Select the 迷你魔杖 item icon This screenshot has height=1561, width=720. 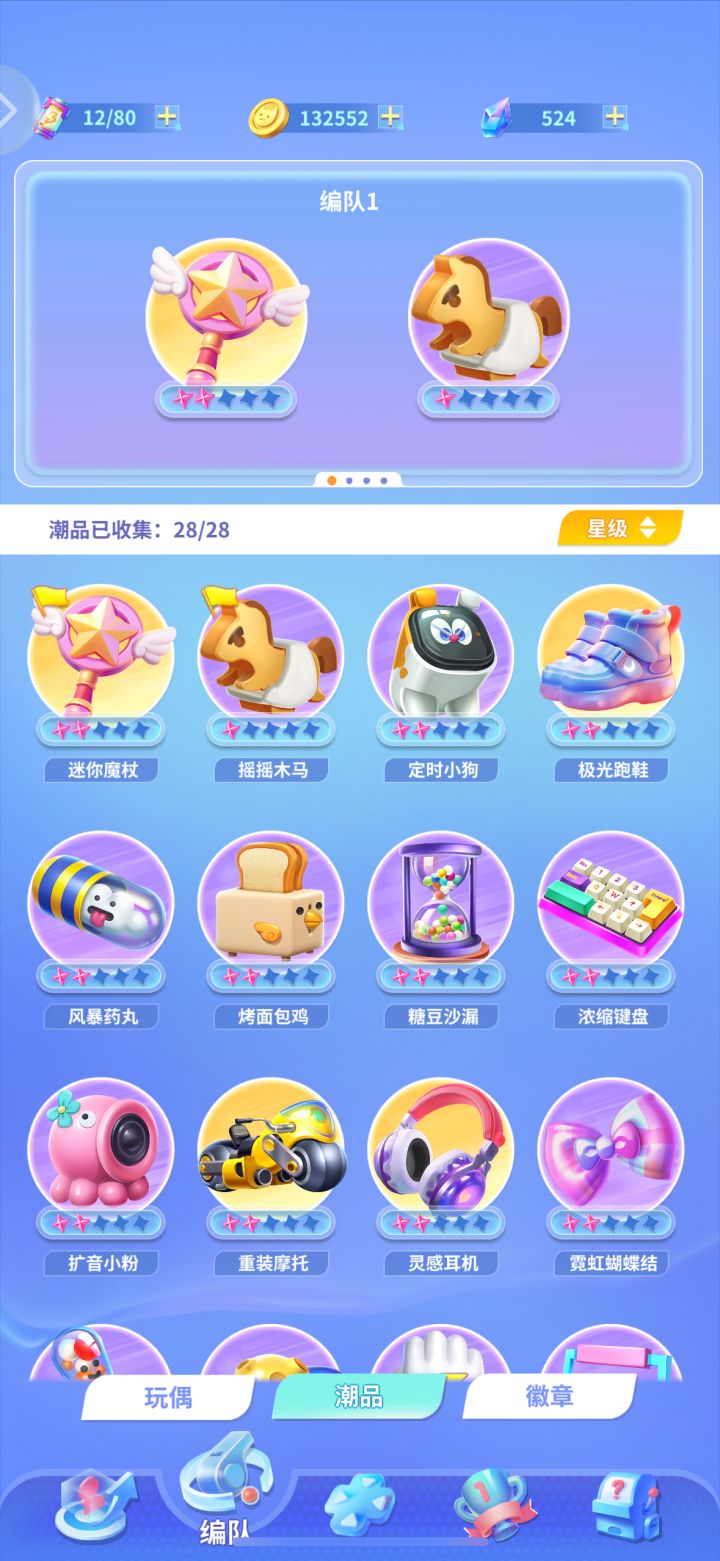coord(100,655)
